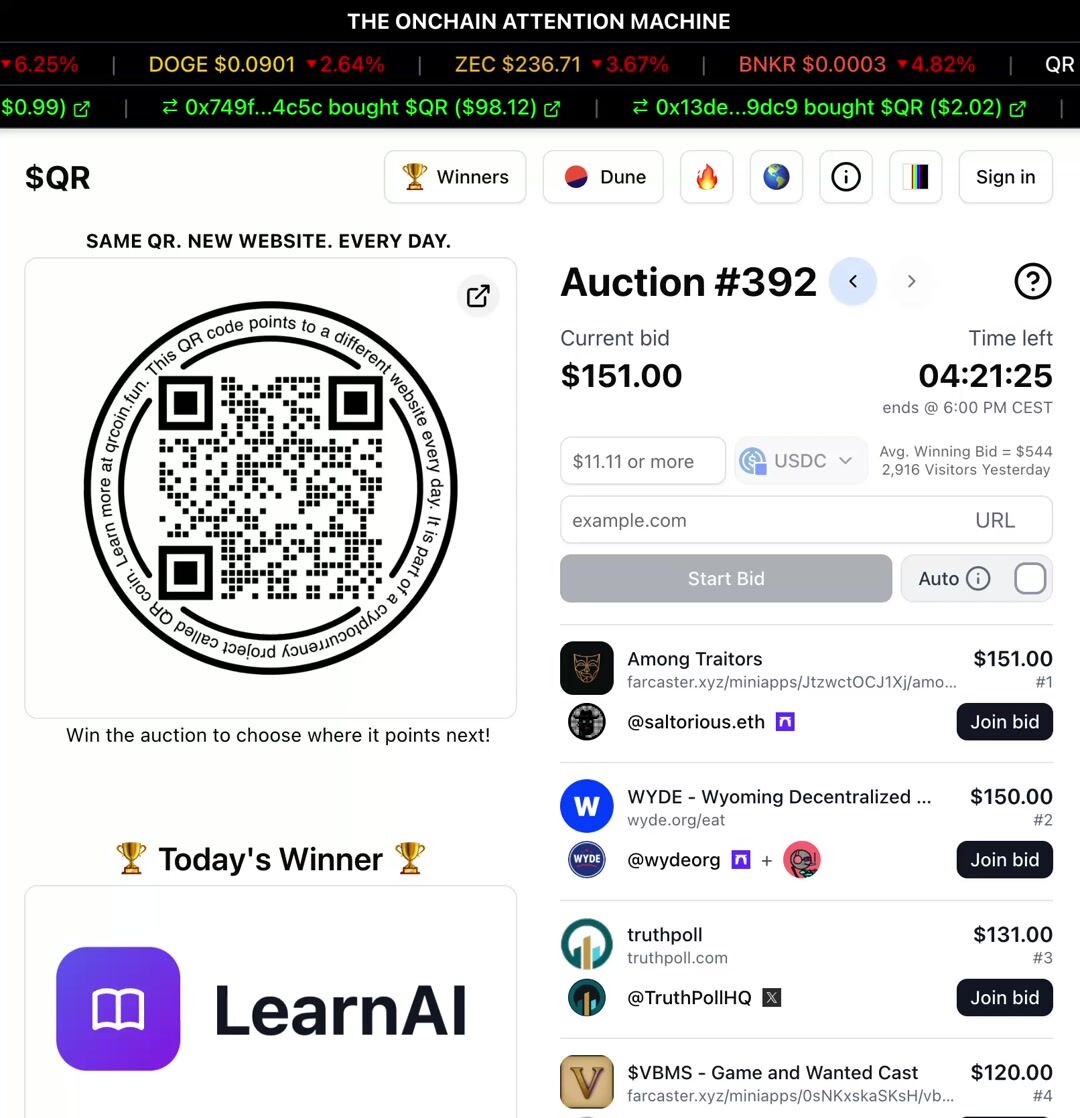This screenshot has width=1080, height=1118.
Task: Tap the color bars theme button
Action: 915,177
